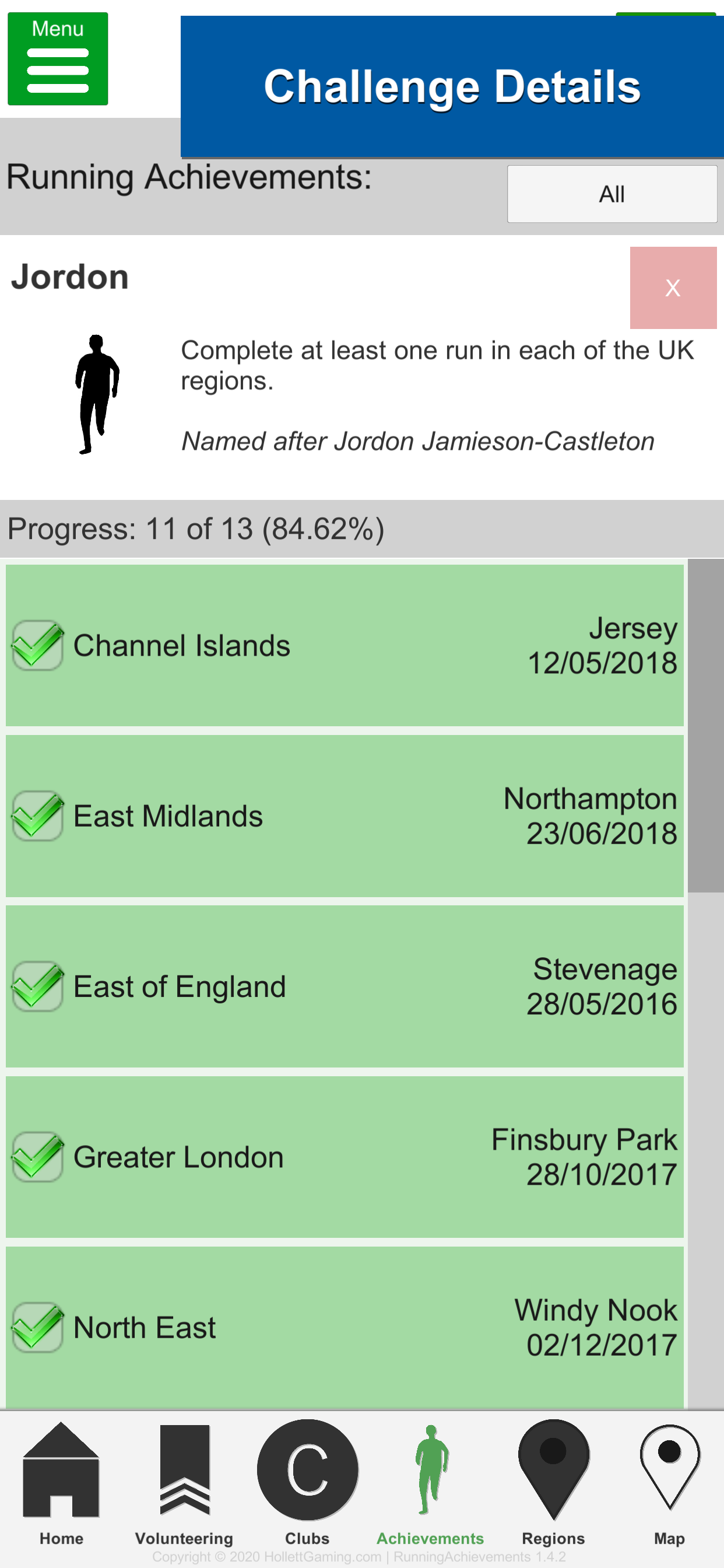Tap the Channel Islands Jersey row
The image size is (724, 1568).
pos(345,645)
